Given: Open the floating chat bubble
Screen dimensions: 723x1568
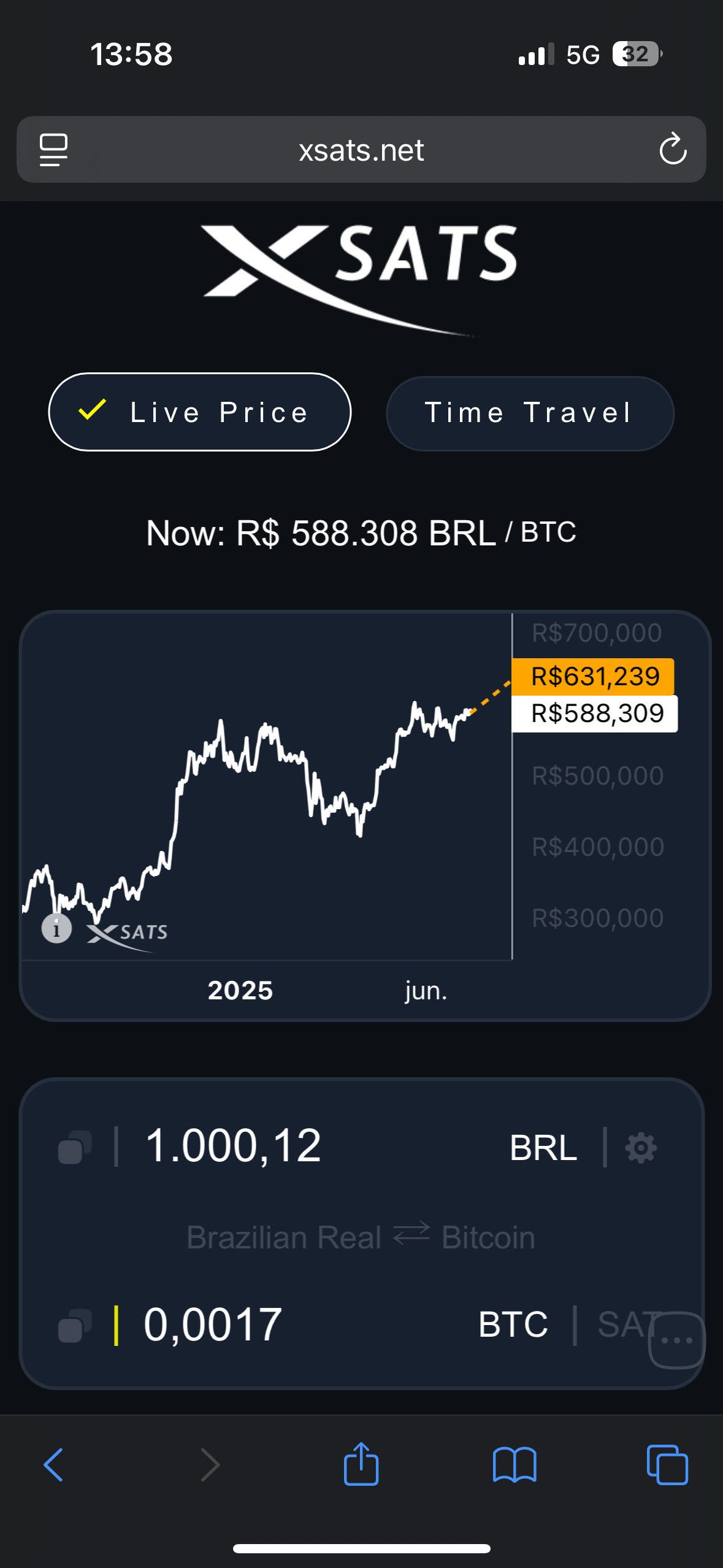Looking at the screenshot, I should click(x=677, y=1340).
